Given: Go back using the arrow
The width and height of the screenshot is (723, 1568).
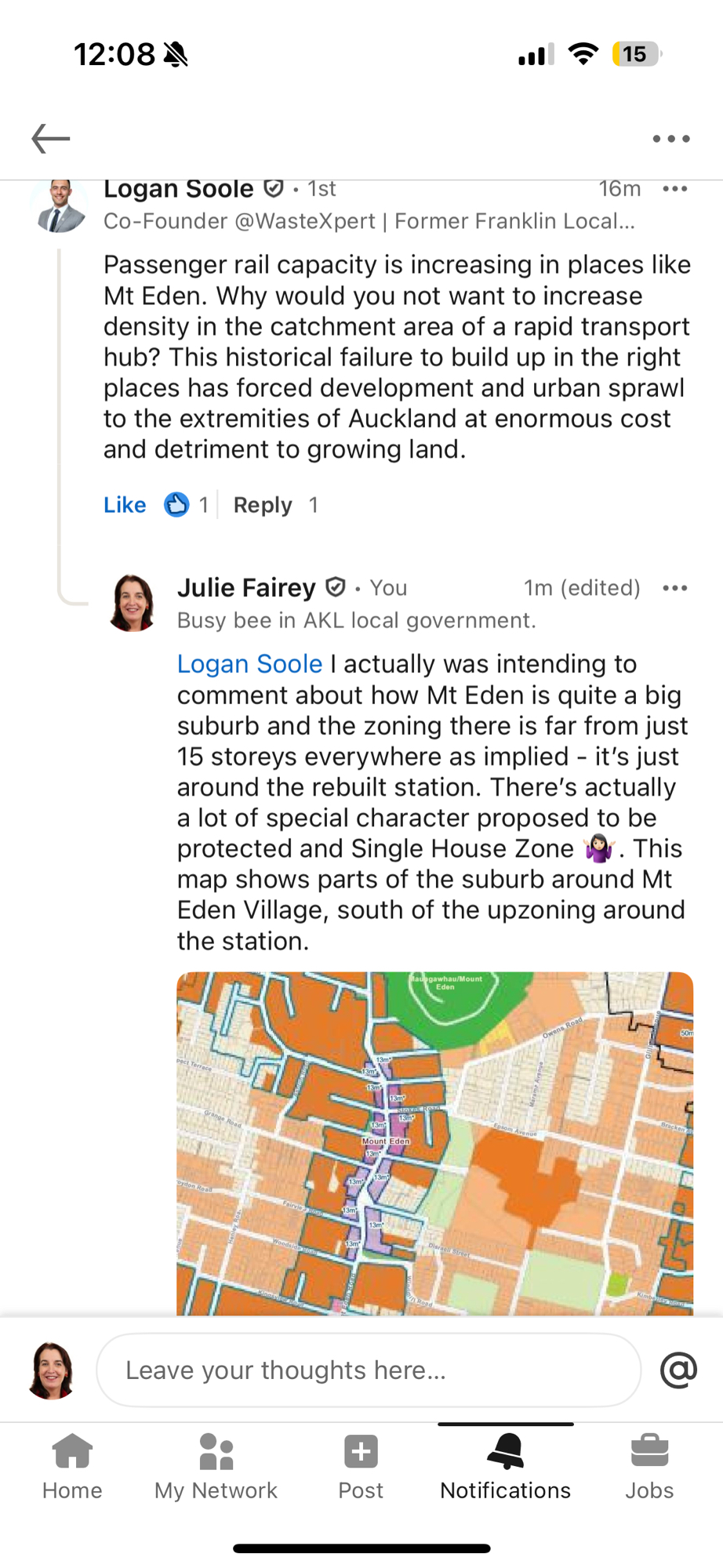Looking at the screenshot, I should click(51, 139).
